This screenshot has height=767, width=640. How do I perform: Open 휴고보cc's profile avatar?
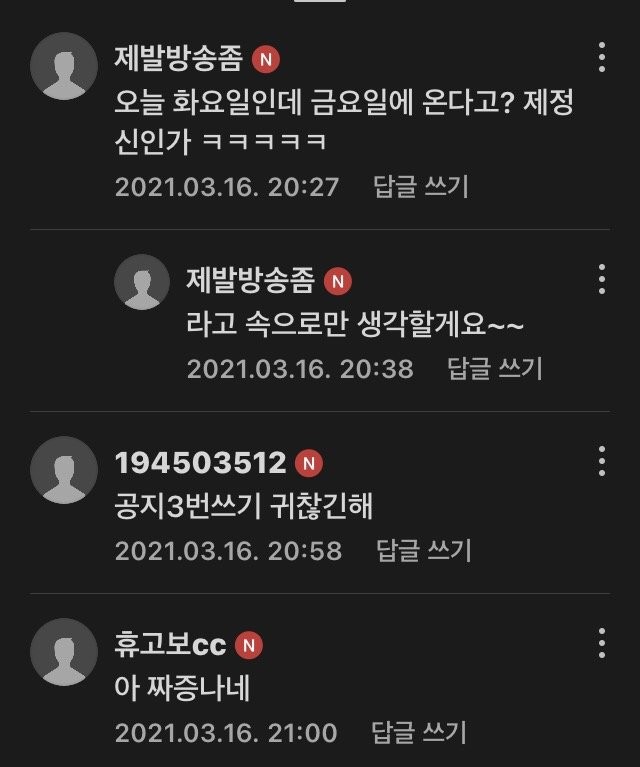click(x=64, y=652)
